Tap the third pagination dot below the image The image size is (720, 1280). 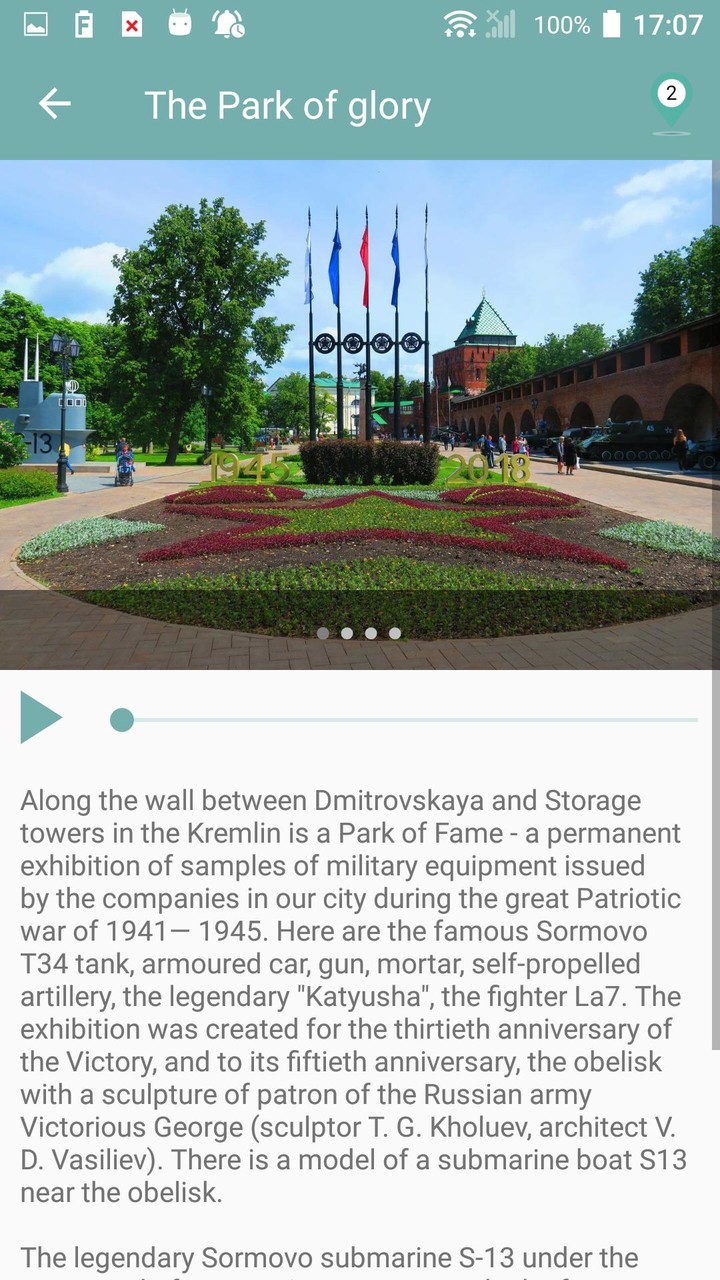coord(371,633)
